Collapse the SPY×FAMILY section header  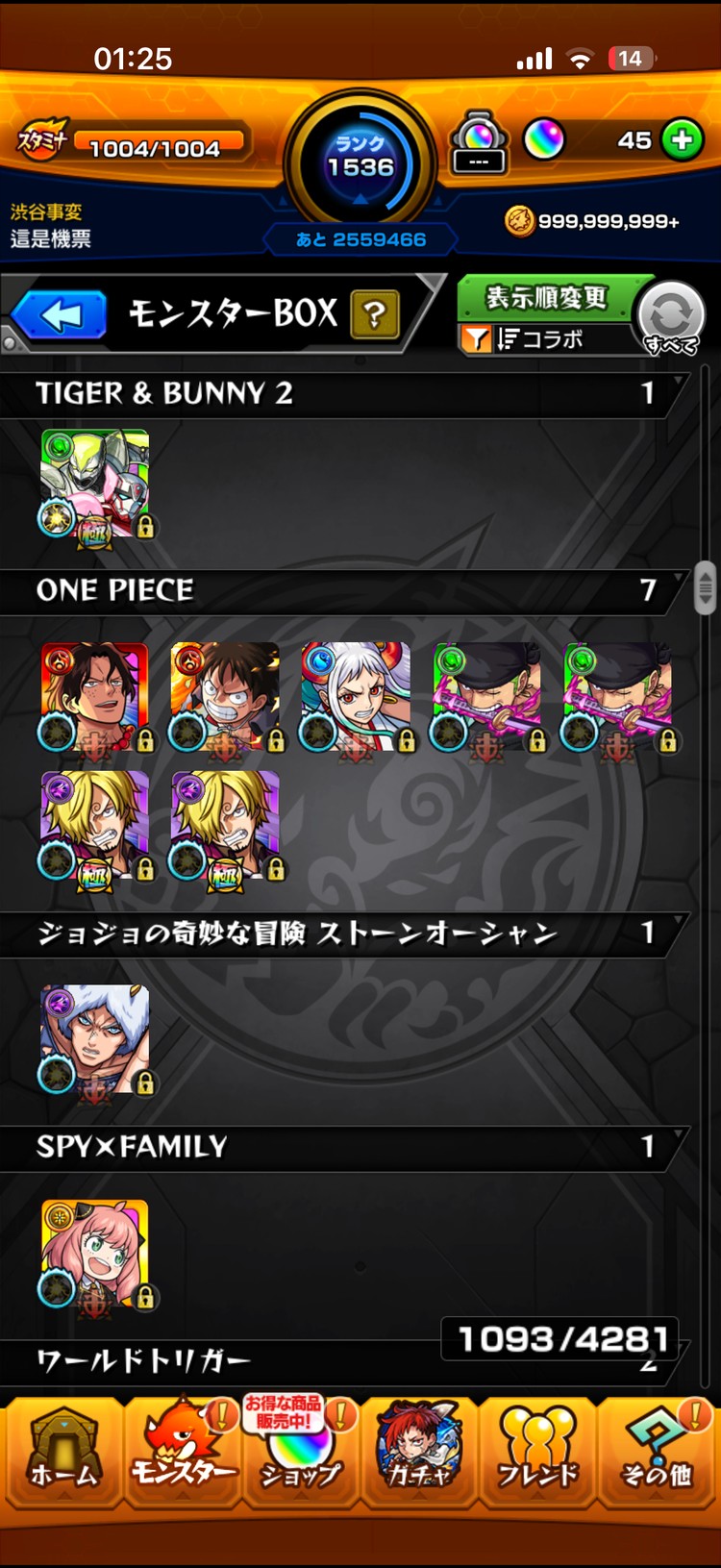pyautogui.click(x=346, y=1146)
